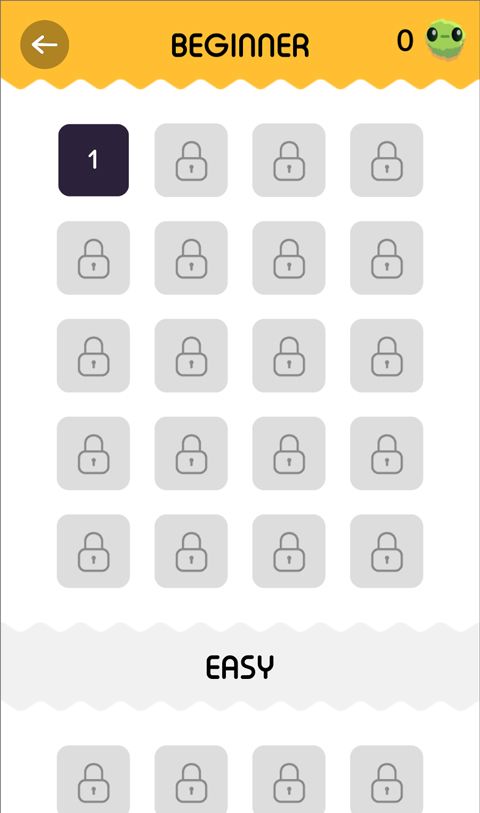Go back using the arrow button

[x=45, y=45]
